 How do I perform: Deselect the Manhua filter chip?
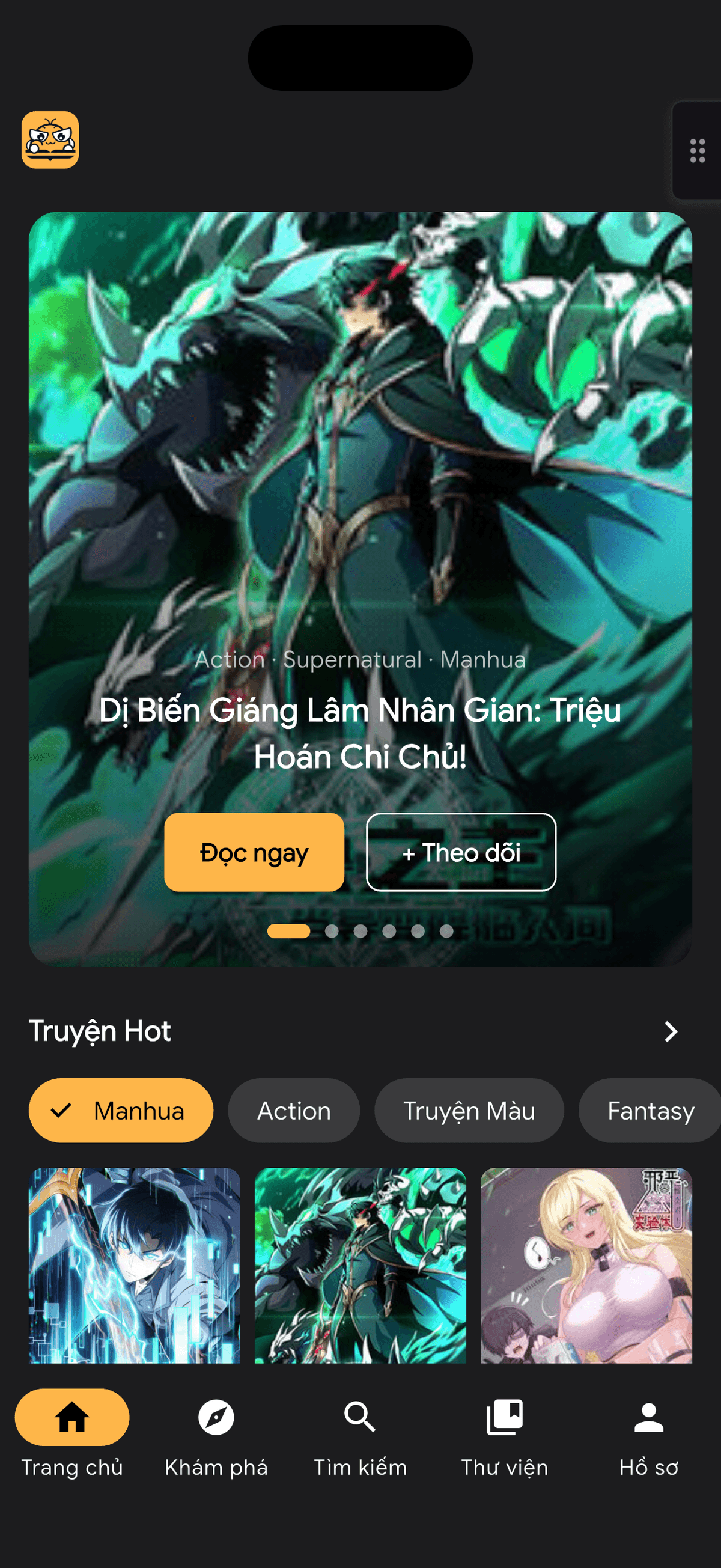(121, 1110)
